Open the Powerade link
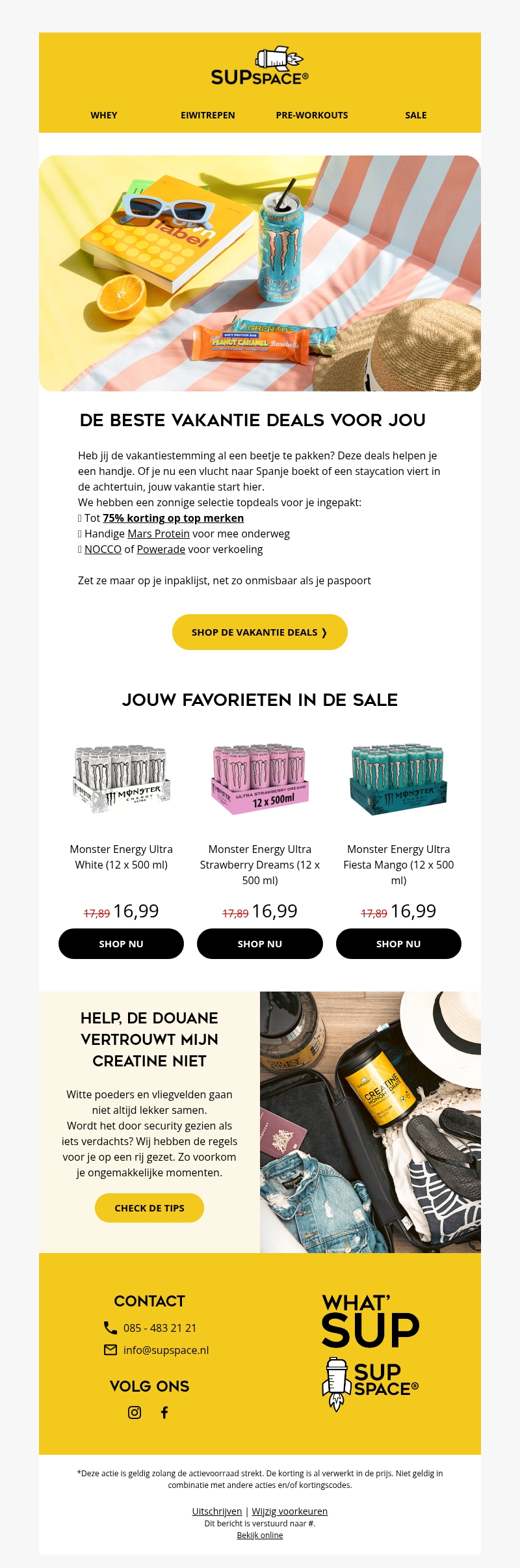520x1568 pixels. click(161, 549)
